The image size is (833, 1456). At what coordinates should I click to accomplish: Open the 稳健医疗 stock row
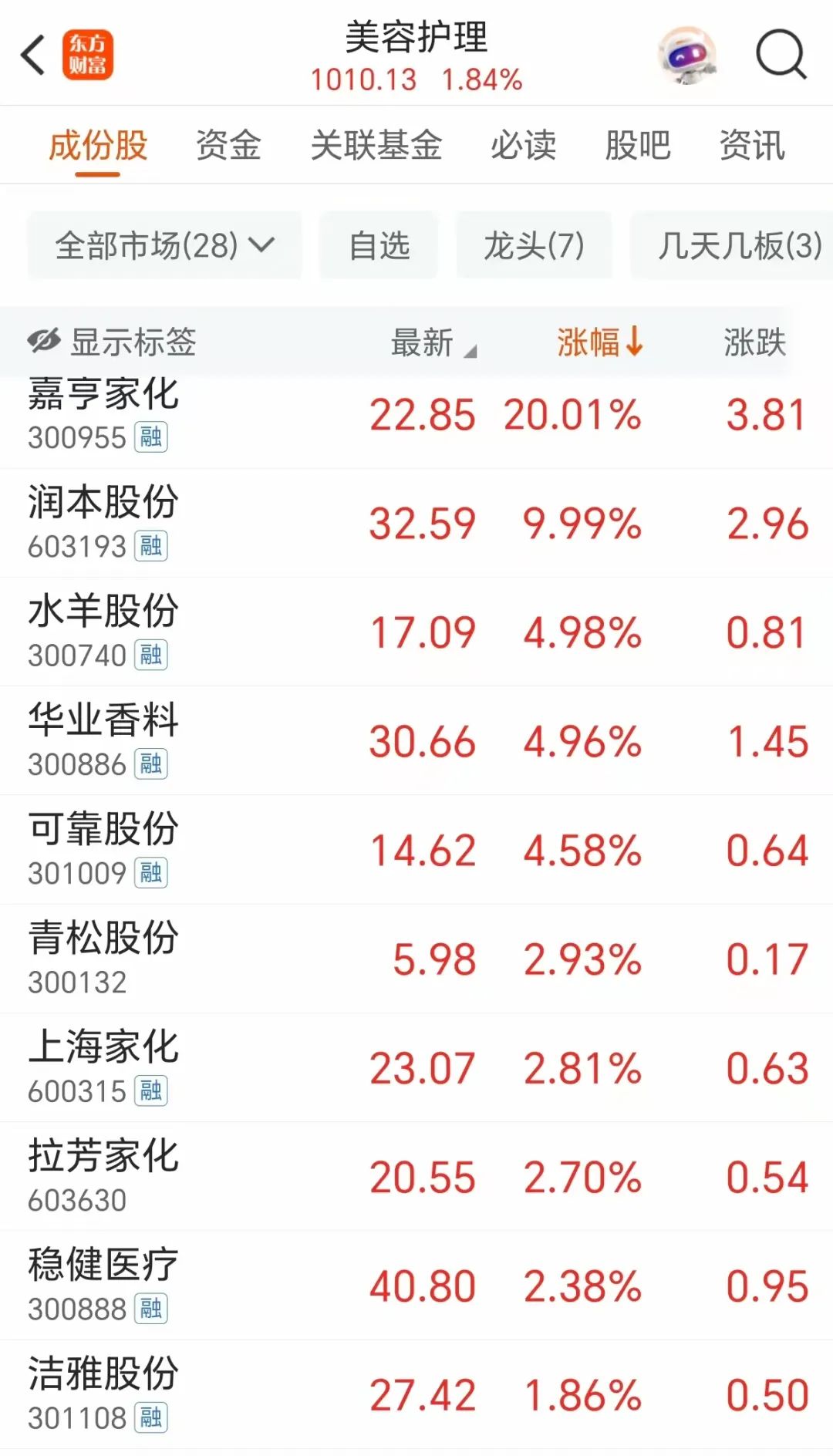pyautogui.click(x=416, y=1286)
